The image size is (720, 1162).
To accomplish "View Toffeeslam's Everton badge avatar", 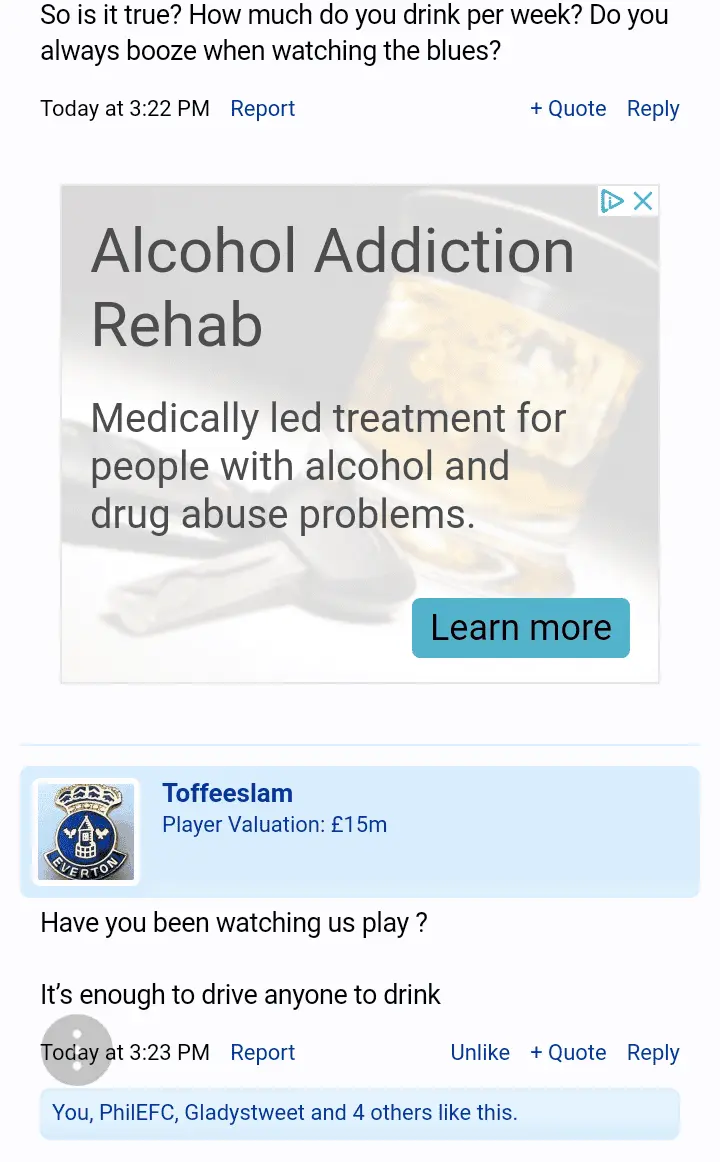I will pos(86,832).
